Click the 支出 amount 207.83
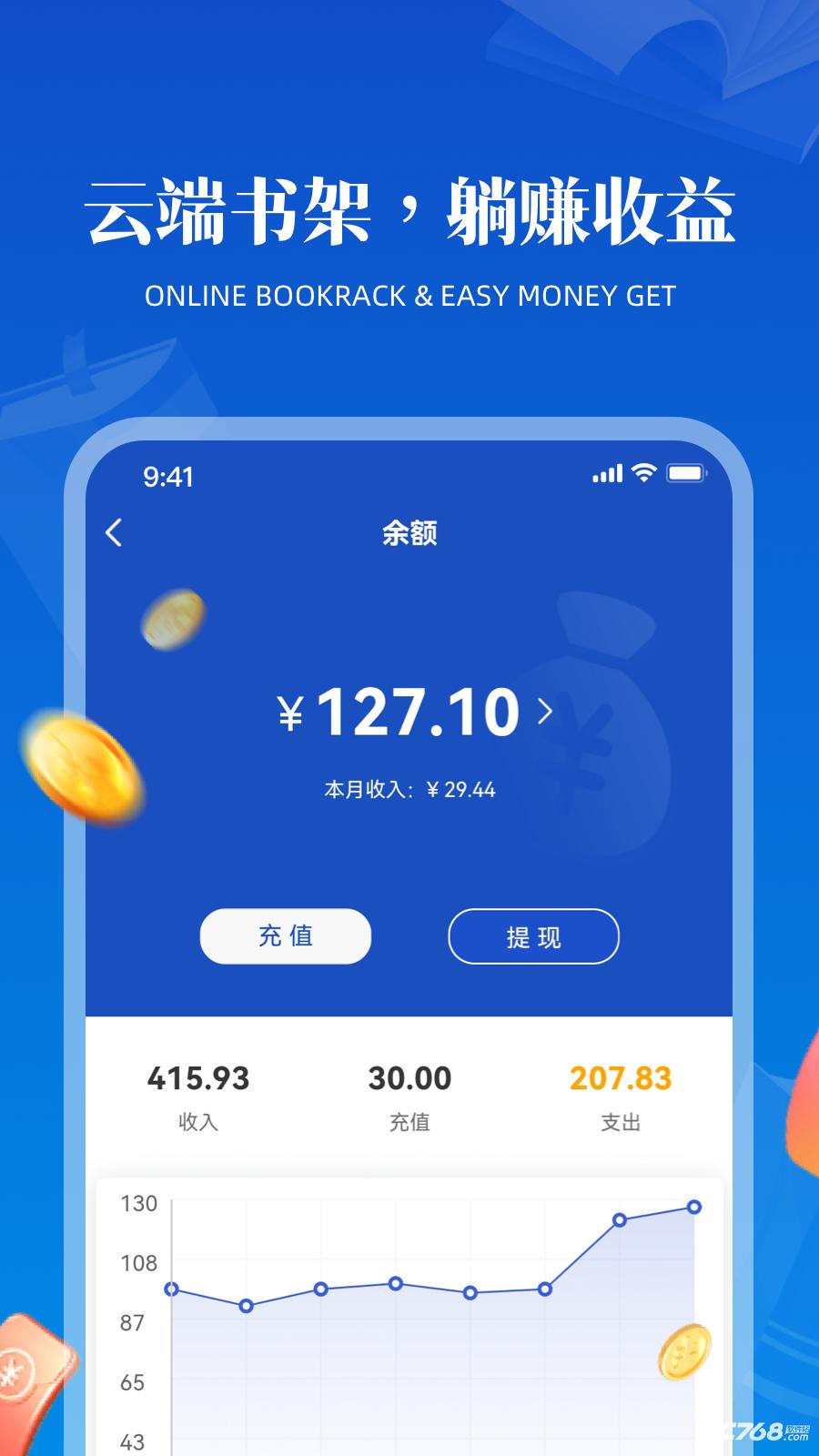 tap(621, 1077)
